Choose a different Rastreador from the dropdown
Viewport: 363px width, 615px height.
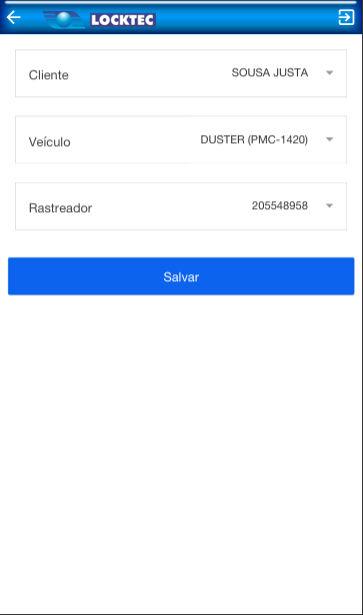point(181,206)
